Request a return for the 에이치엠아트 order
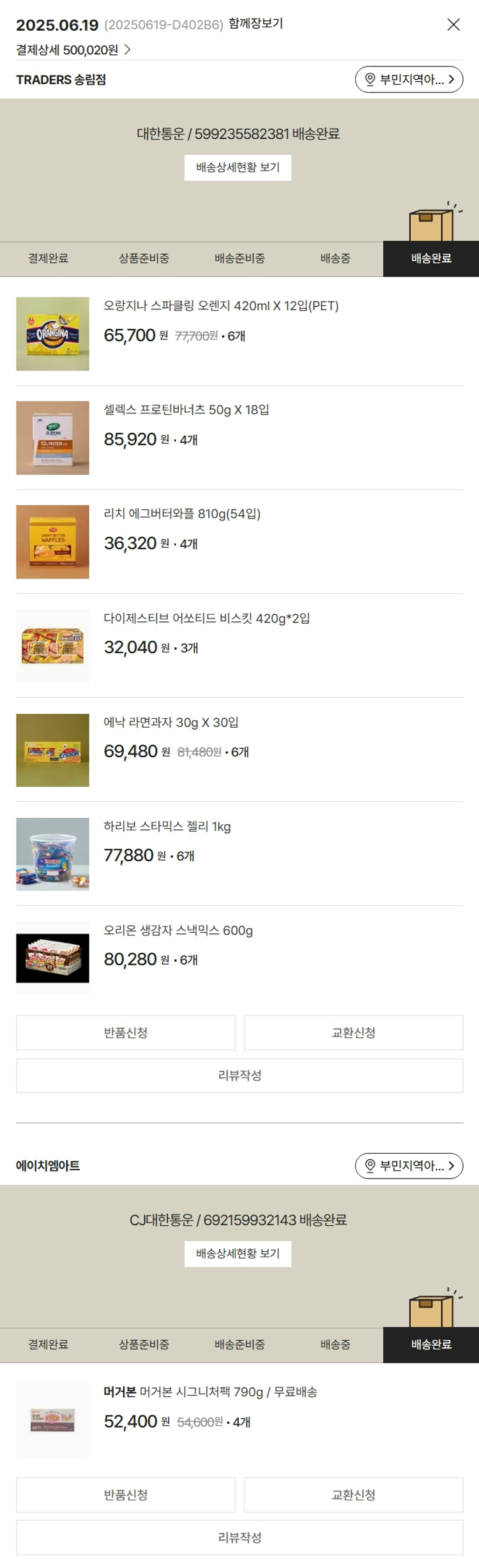479x1568 pixels. point(126,1495)
